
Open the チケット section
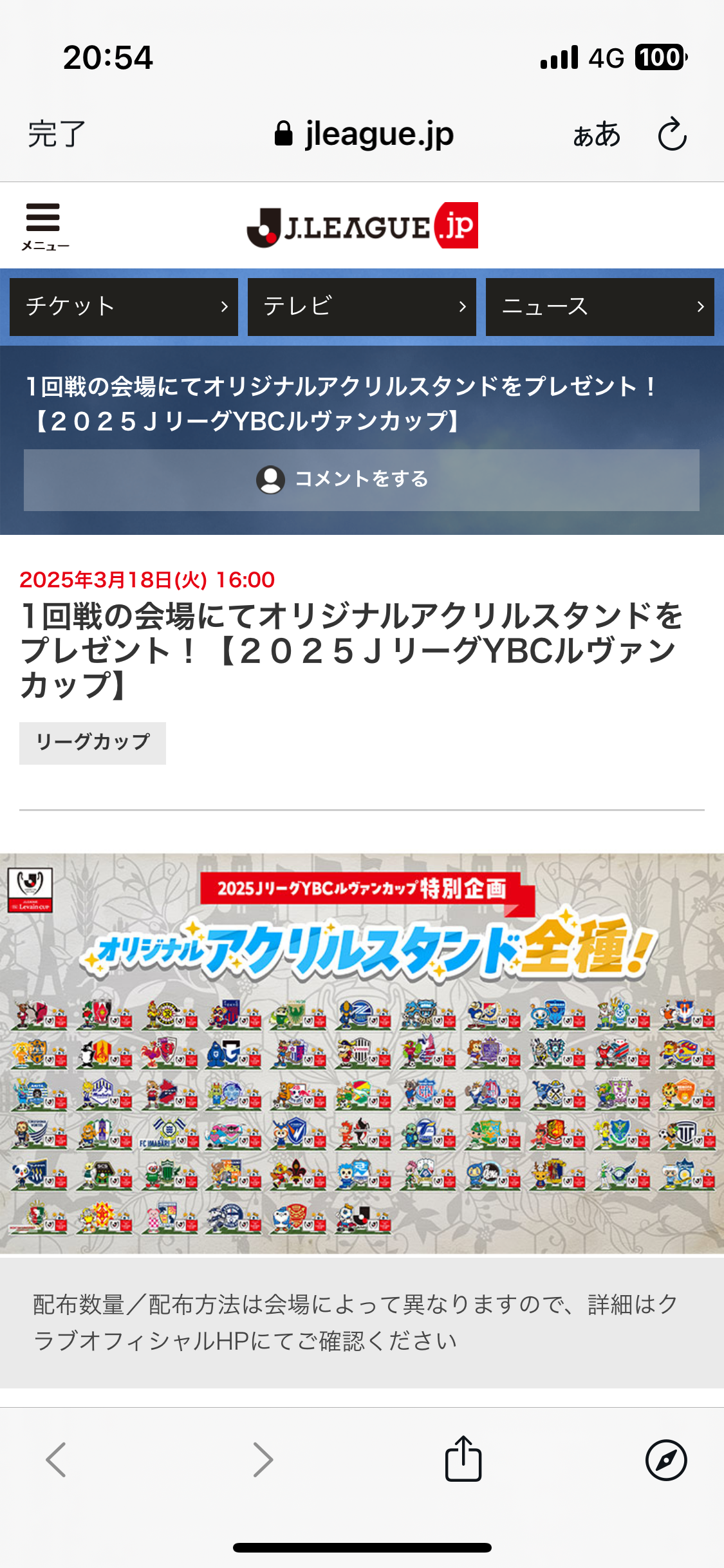click(x=124, y=306)
